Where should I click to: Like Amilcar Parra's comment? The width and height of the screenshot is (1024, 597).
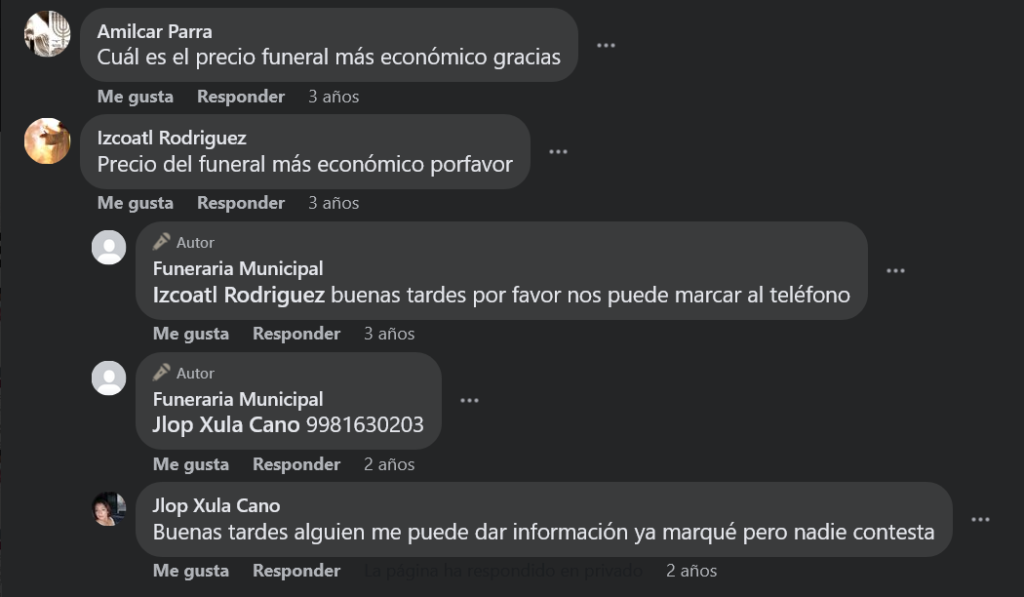[135, 97]
